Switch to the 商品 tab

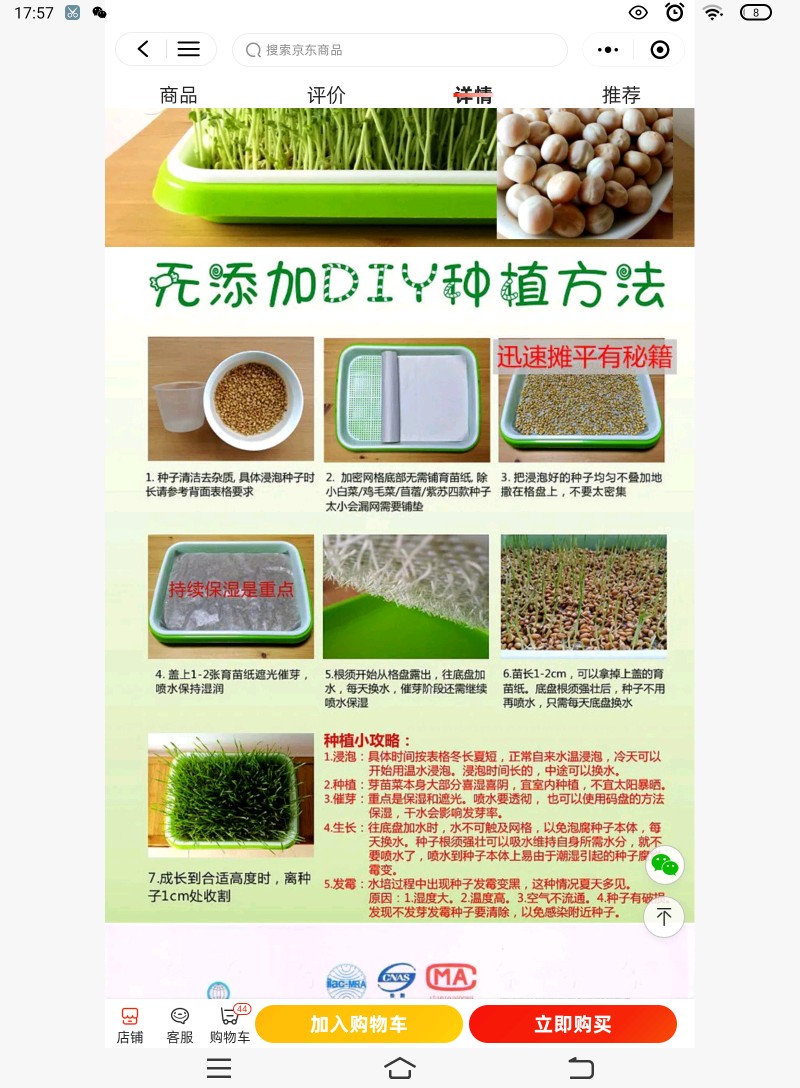click(x=178, y=95)
